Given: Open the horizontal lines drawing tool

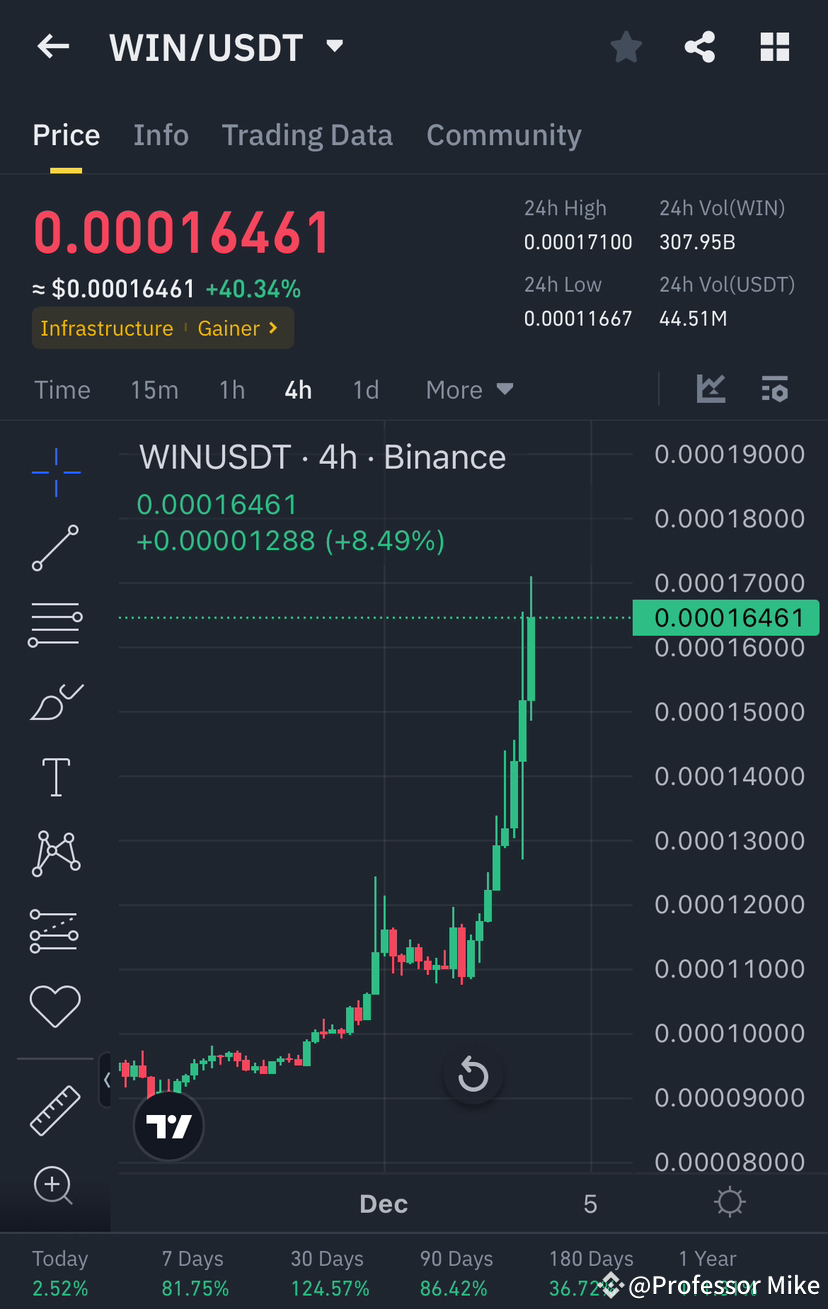Looking at the screenshot, I should pyautogui.click(x=55, y=624).
